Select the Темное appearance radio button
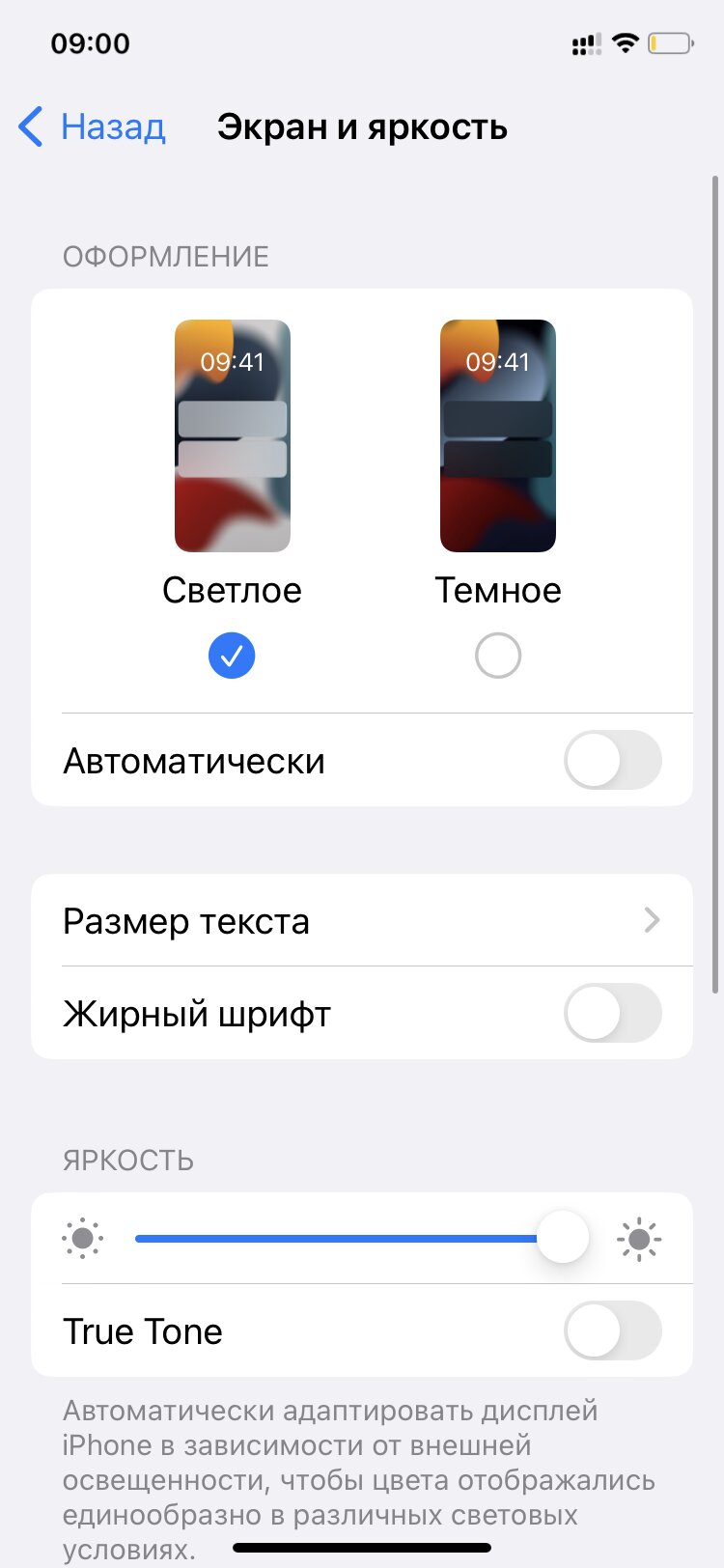This screenshot has width=724, height=1568. point(498,656)
